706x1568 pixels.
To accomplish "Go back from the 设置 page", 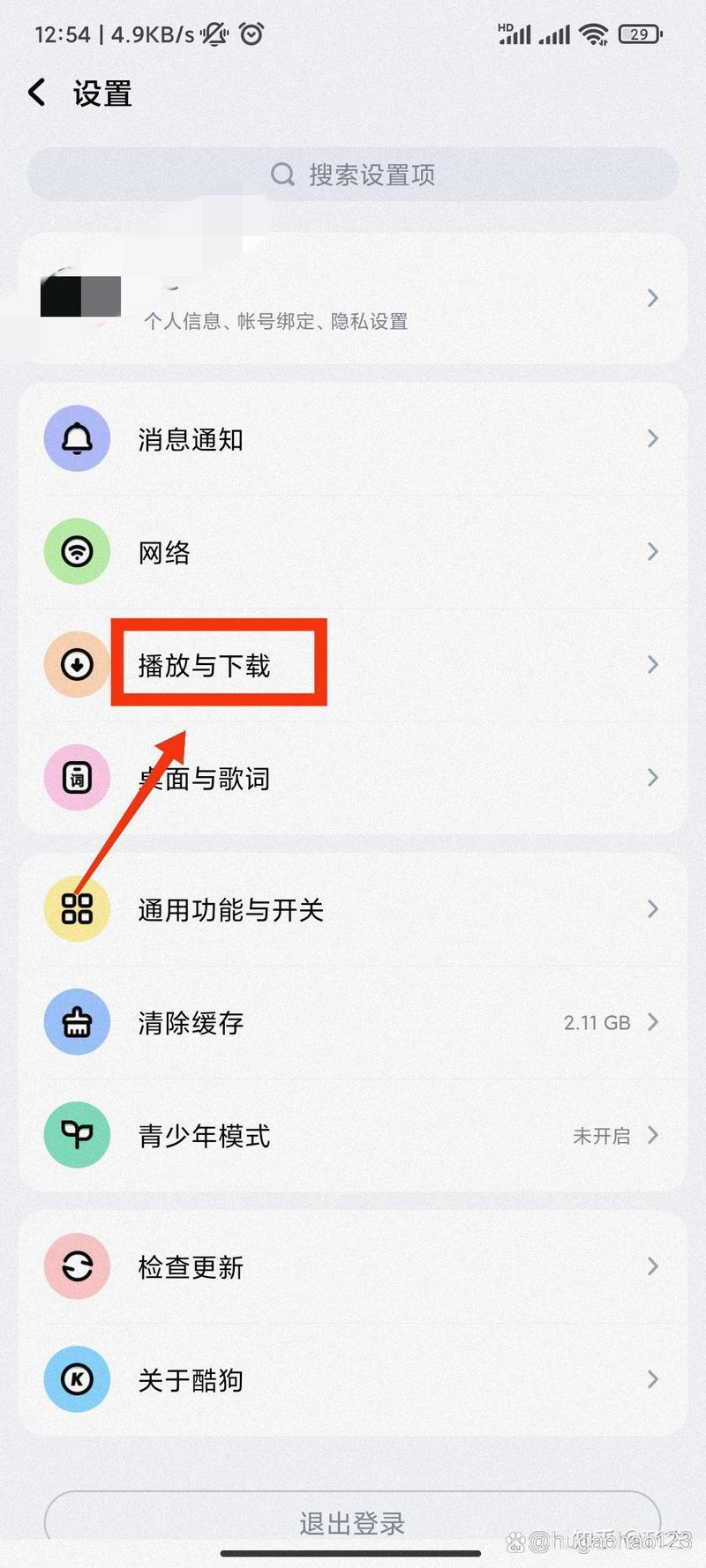I will coord(37,93).
